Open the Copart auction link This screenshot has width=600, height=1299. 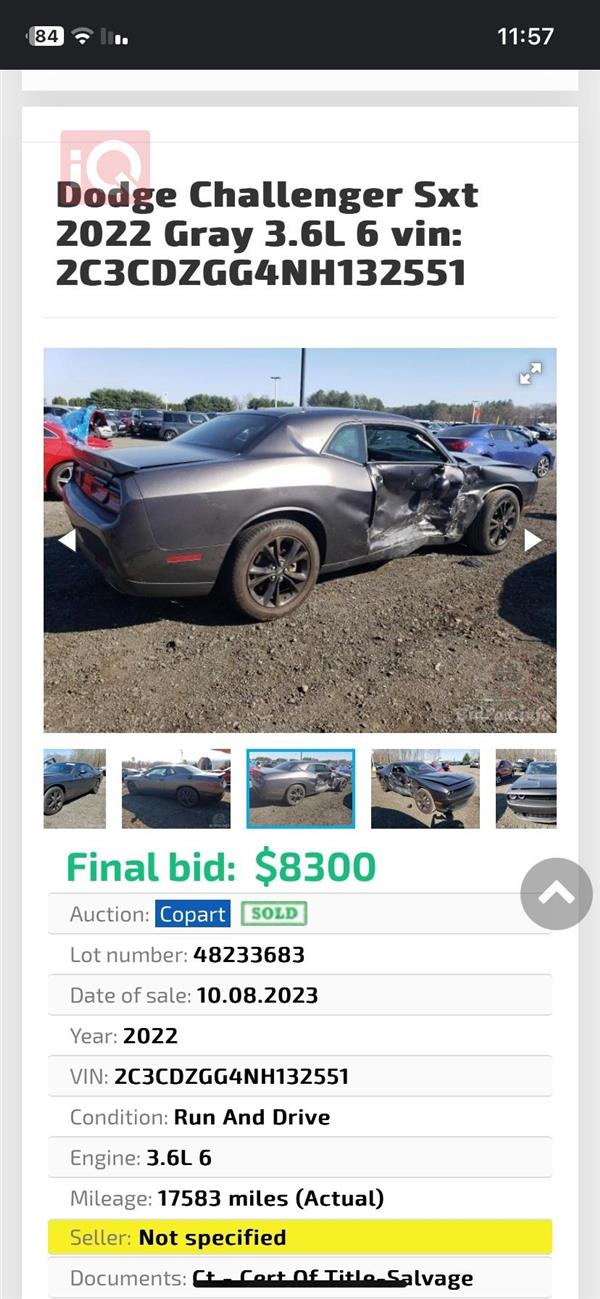pyautogui.click(x=192, y=913)
